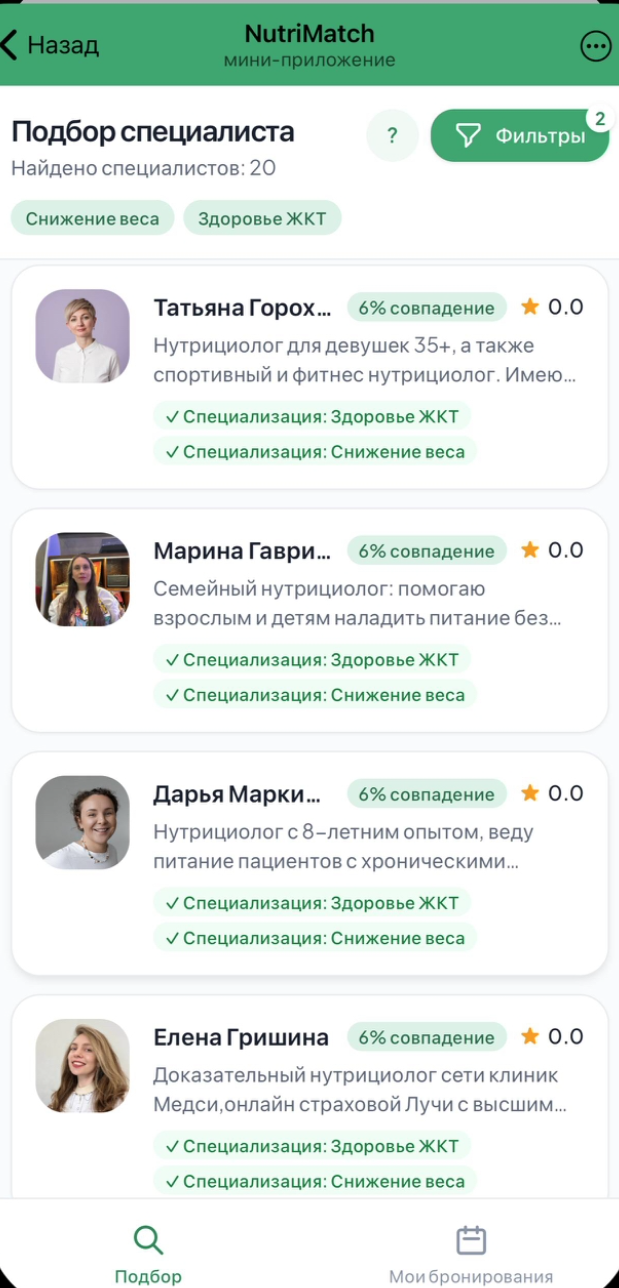Open the question mark help button
The image size is (619, 1288).
(x=392, y=136)
